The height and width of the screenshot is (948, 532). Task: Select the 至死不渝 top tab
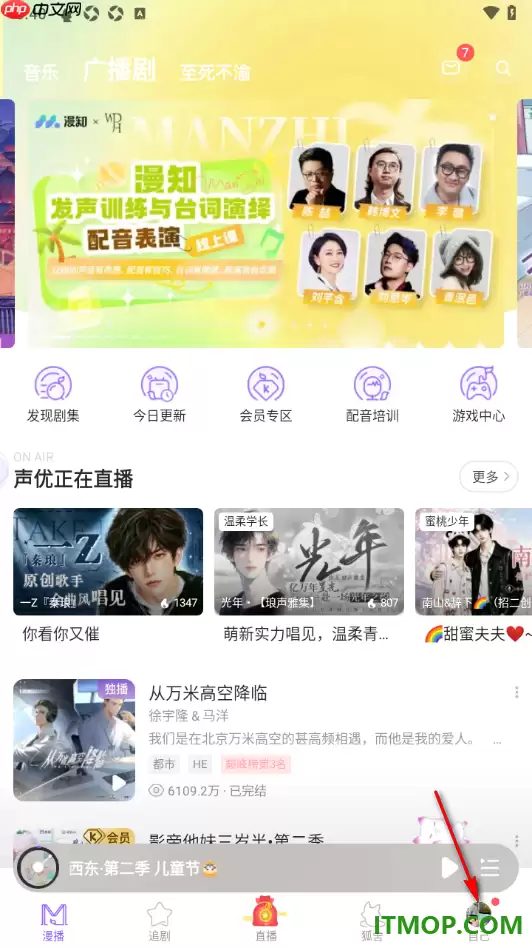[x=215, y=73]
